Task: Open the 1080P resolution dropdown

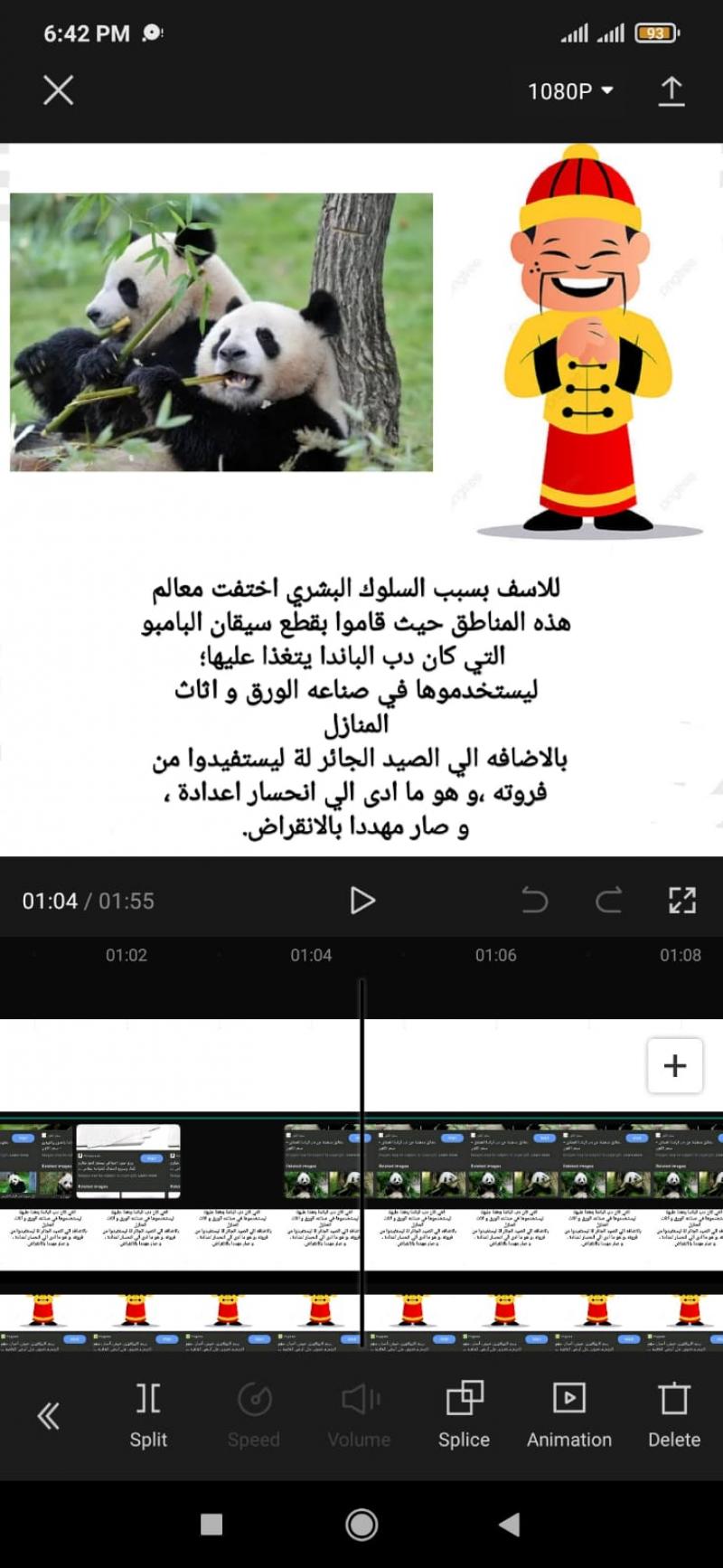Action: (570, 91)
